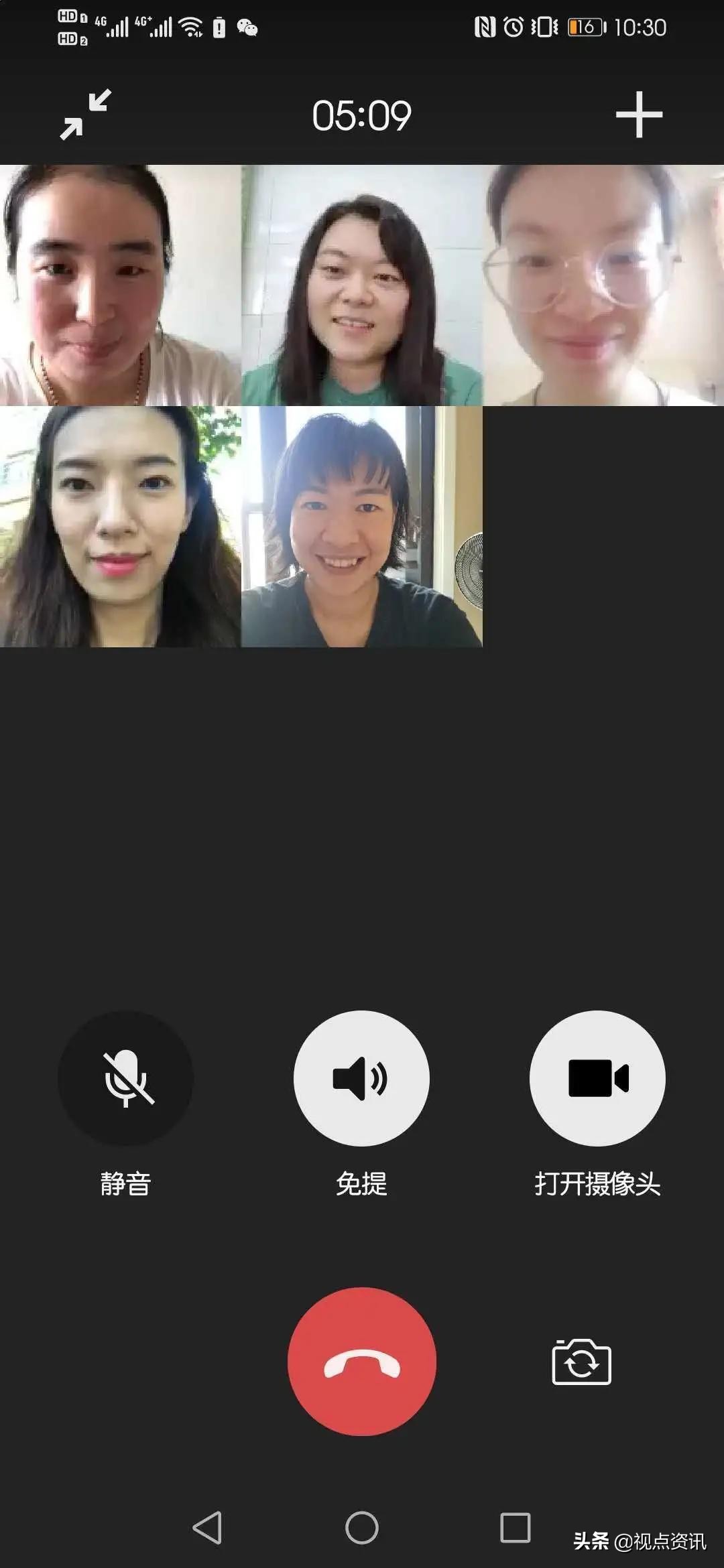Minimize the call window
724x1568 pixels.
coord(85,115)
